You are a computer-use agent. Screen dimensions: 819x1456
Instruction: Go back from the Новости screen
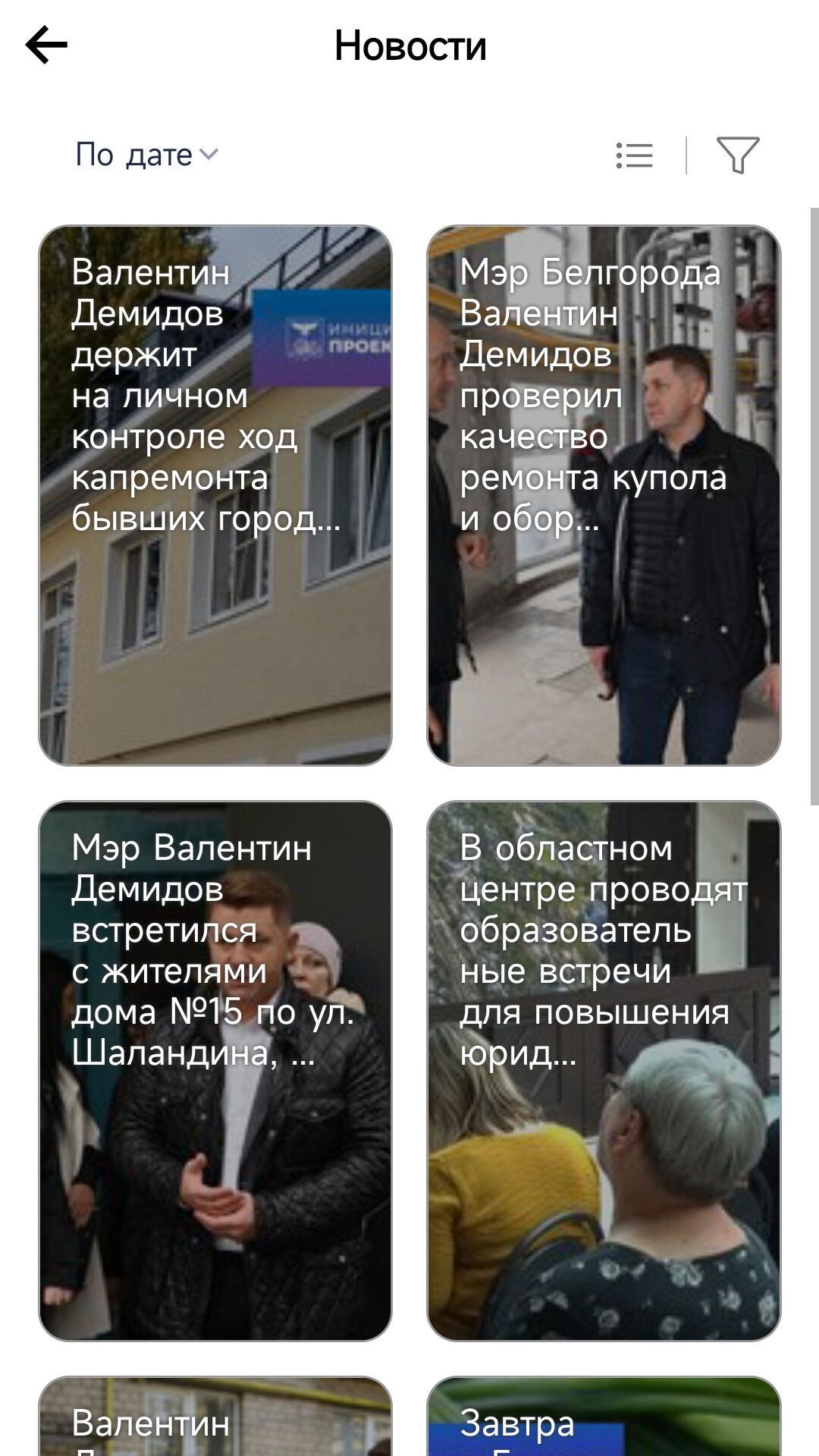[x=47, y=45]
